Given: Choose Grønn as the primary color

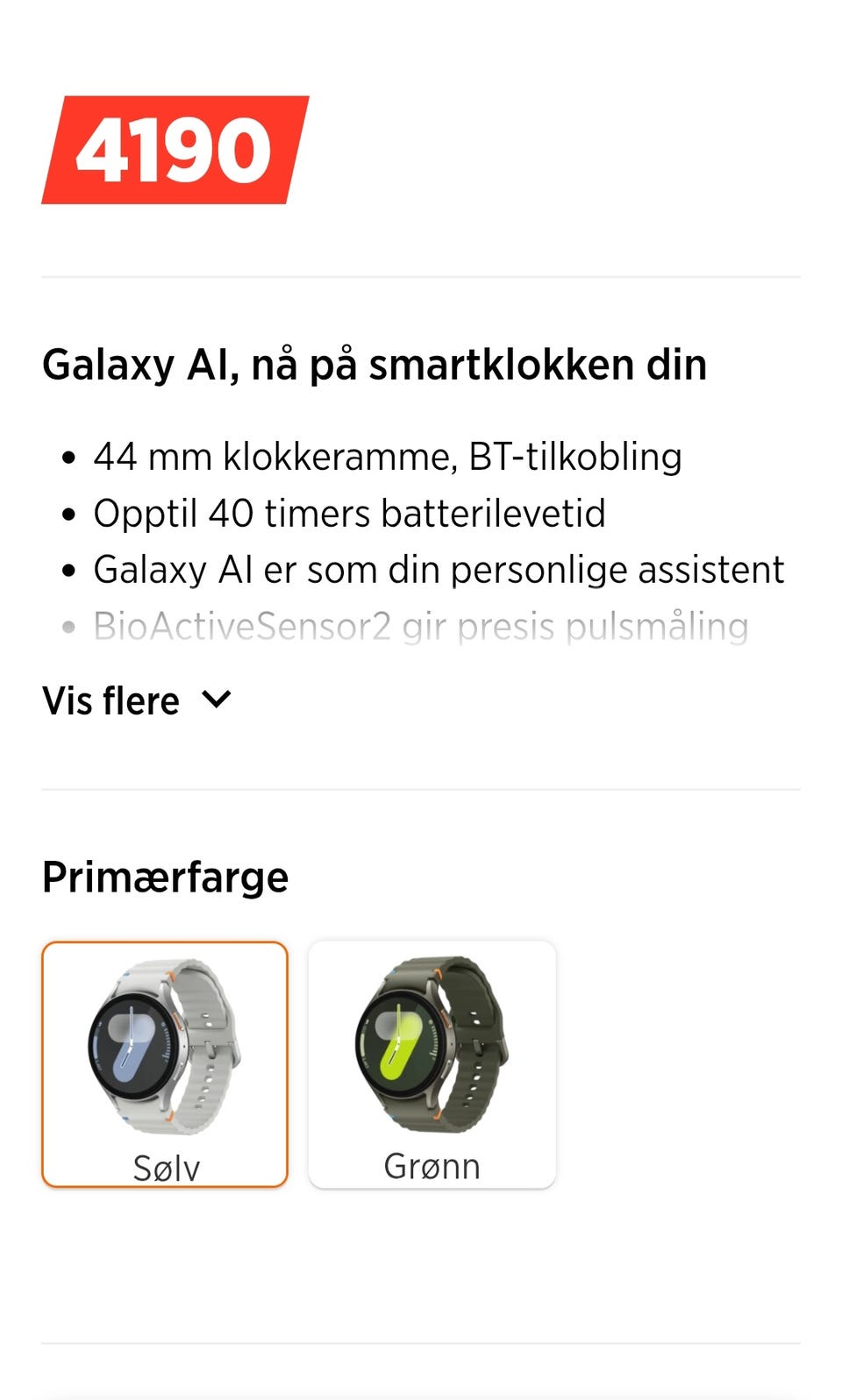Looking at the screenshot, I should point(431,1064).
